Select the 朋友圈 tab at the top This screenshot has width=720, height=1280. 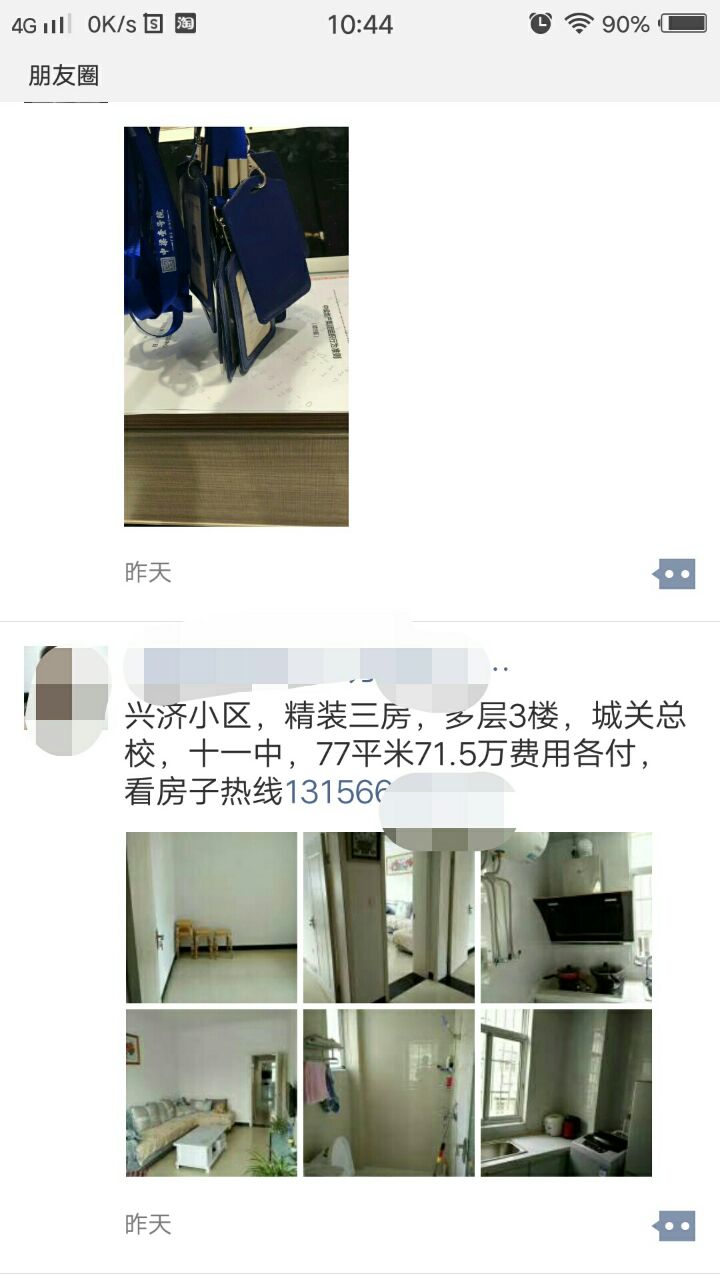[x=63, y=75]
